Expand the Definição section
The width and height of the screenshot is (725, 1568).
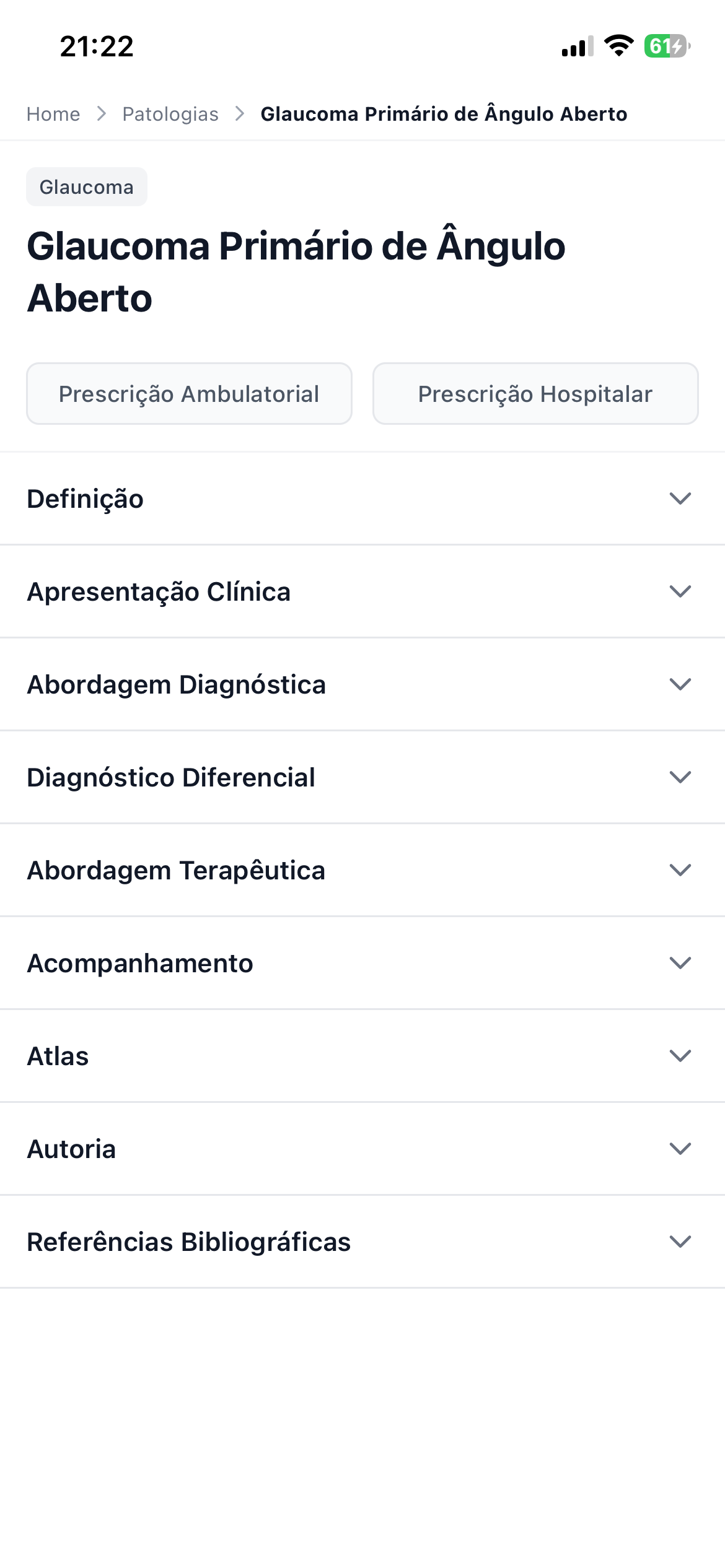[x=362, y=499]
